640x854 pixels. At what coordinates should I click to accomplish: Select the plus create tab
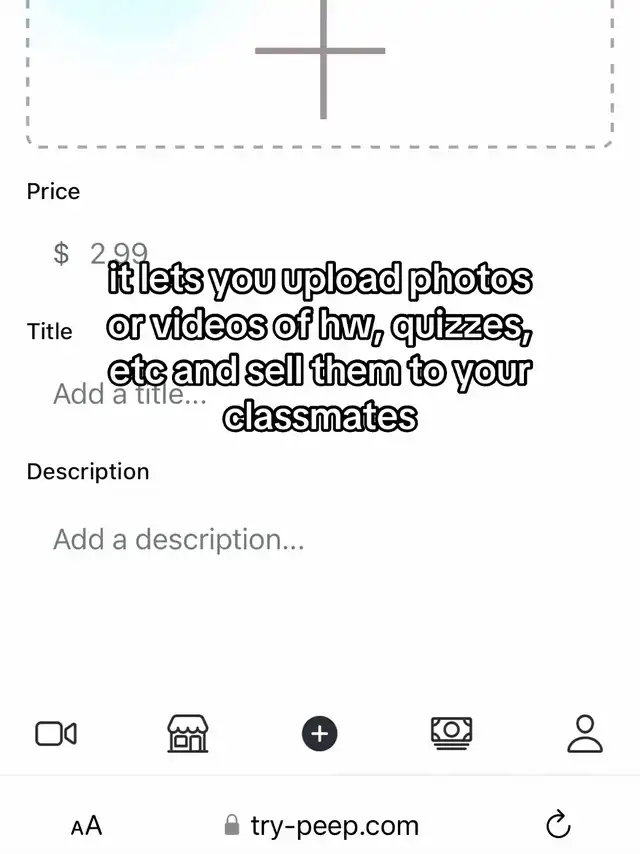click(x=320, y=734)
